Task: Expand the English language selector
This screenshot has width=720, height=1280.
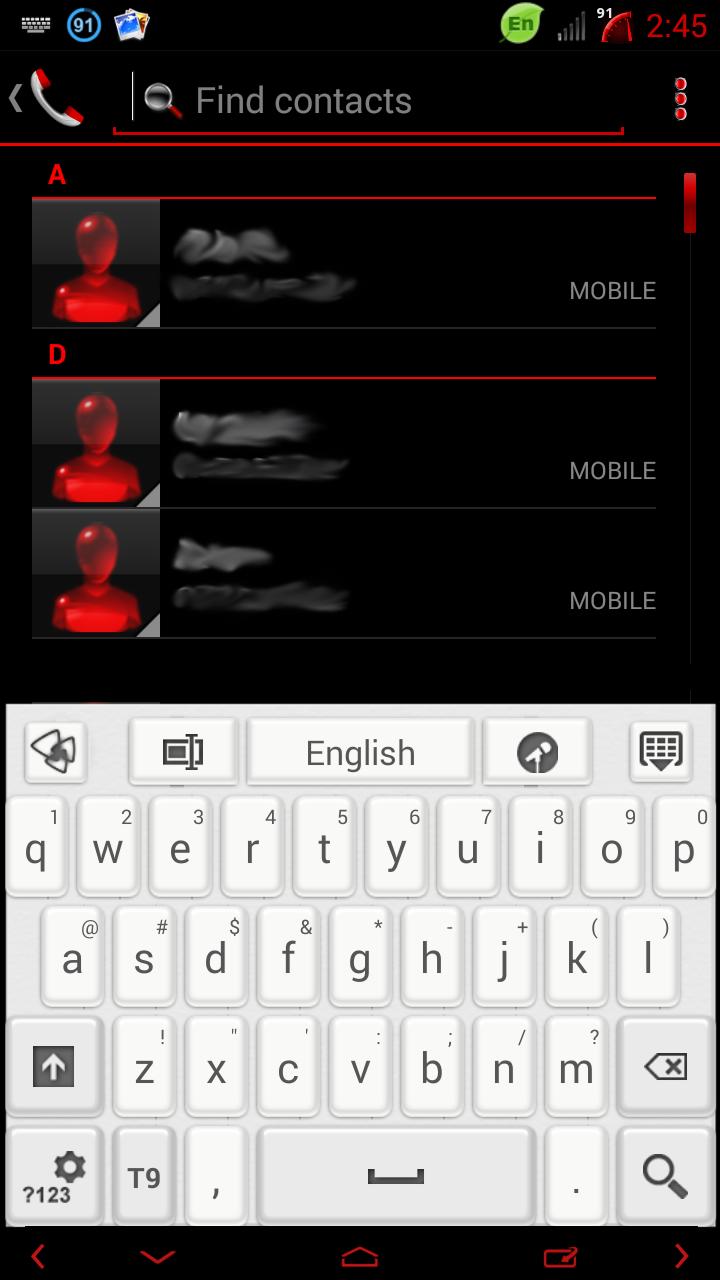Action: click(x=360, y=751)
